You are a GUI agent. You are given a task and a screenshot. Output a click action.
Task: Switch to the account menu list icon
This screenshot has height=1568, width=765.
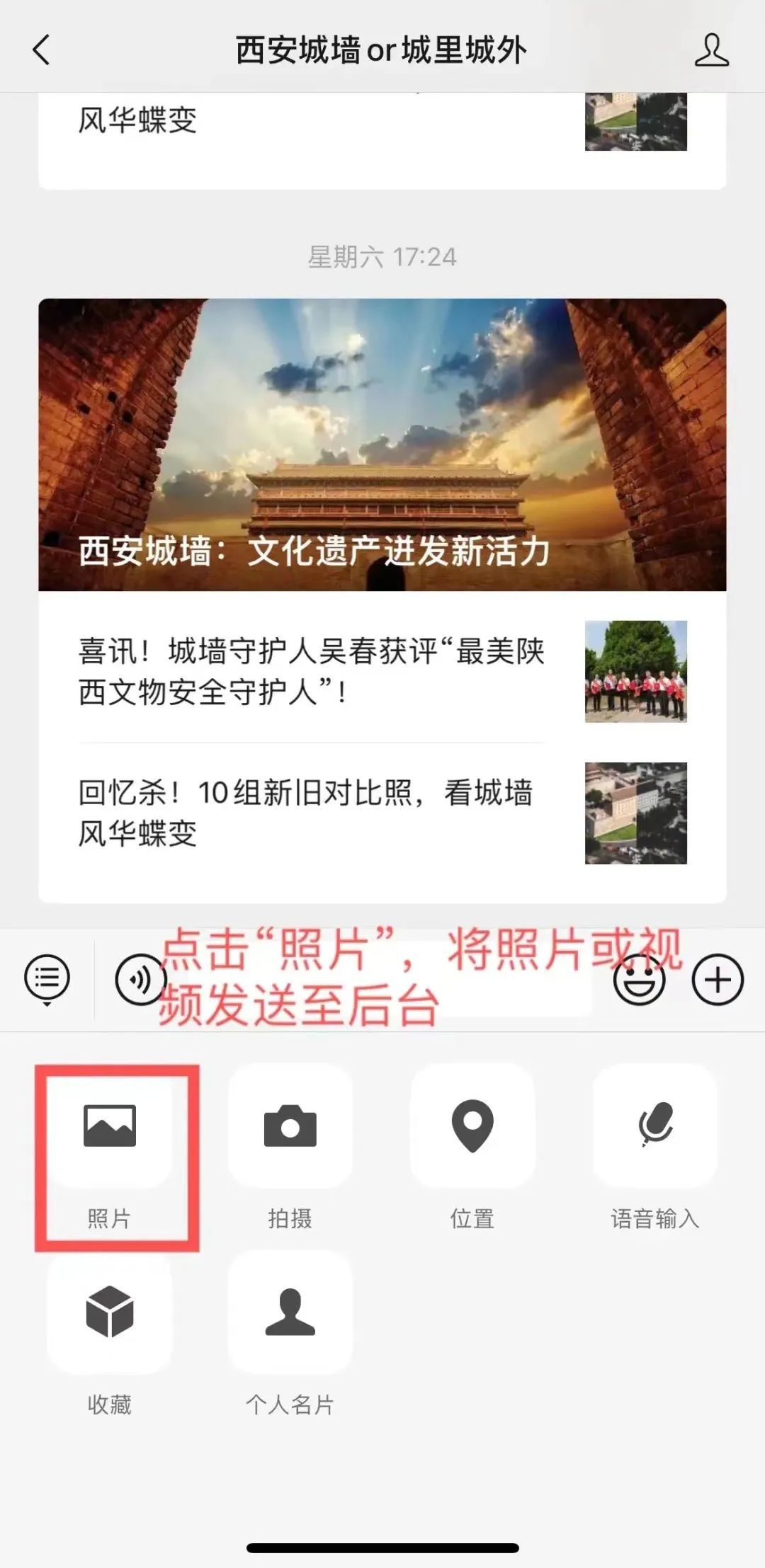click(x=47, y=980)
